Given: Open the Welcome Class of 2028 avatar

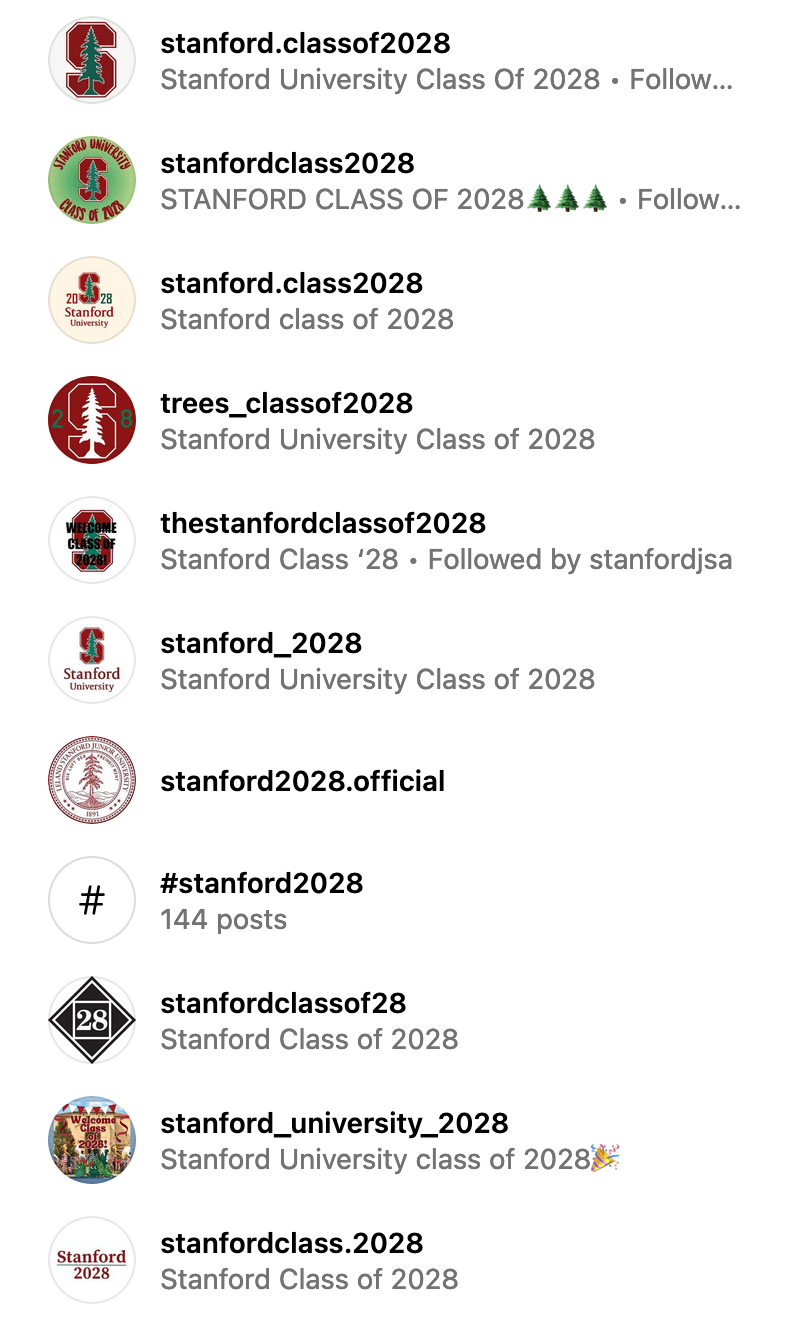Looking at the screenshot, I should point(92,540).
